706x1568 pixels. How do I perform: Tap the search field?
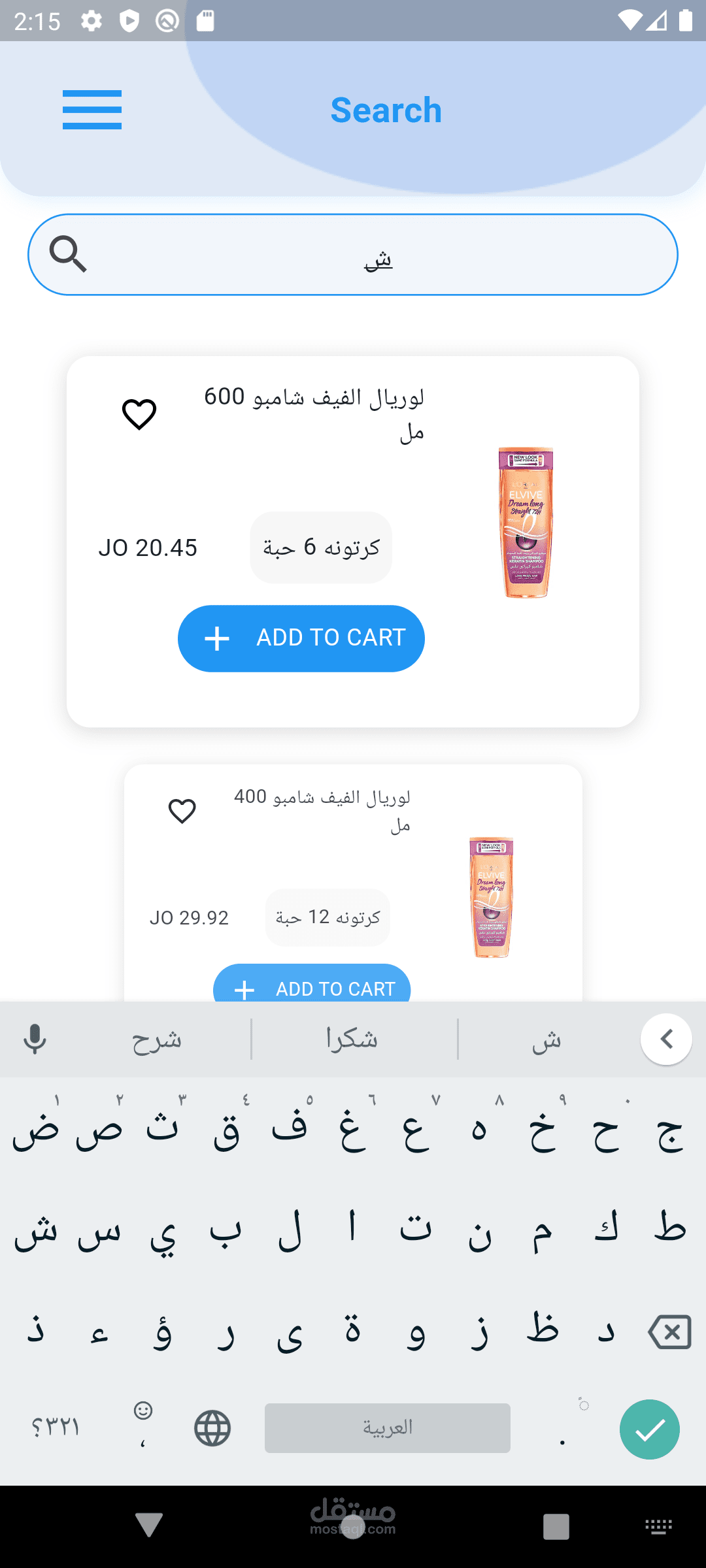[353, 255]
